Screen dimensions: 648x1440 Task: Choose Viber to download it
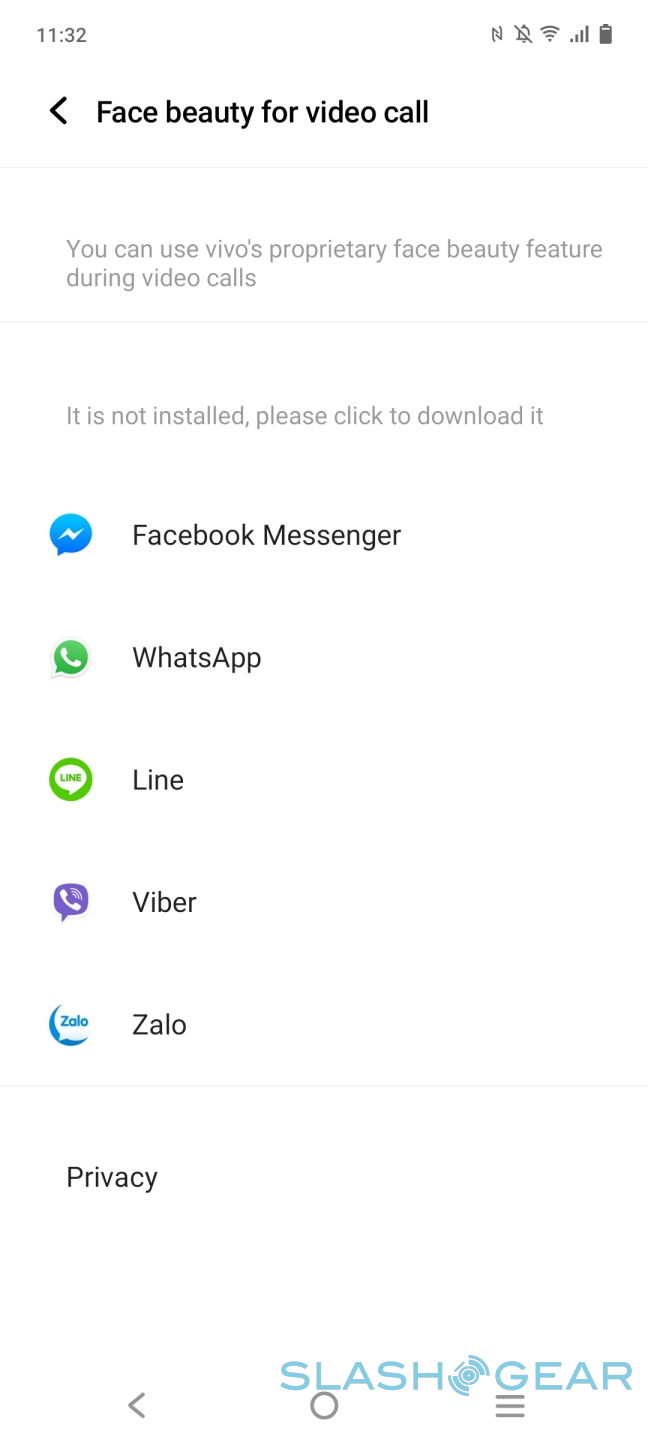click(164, 902)
